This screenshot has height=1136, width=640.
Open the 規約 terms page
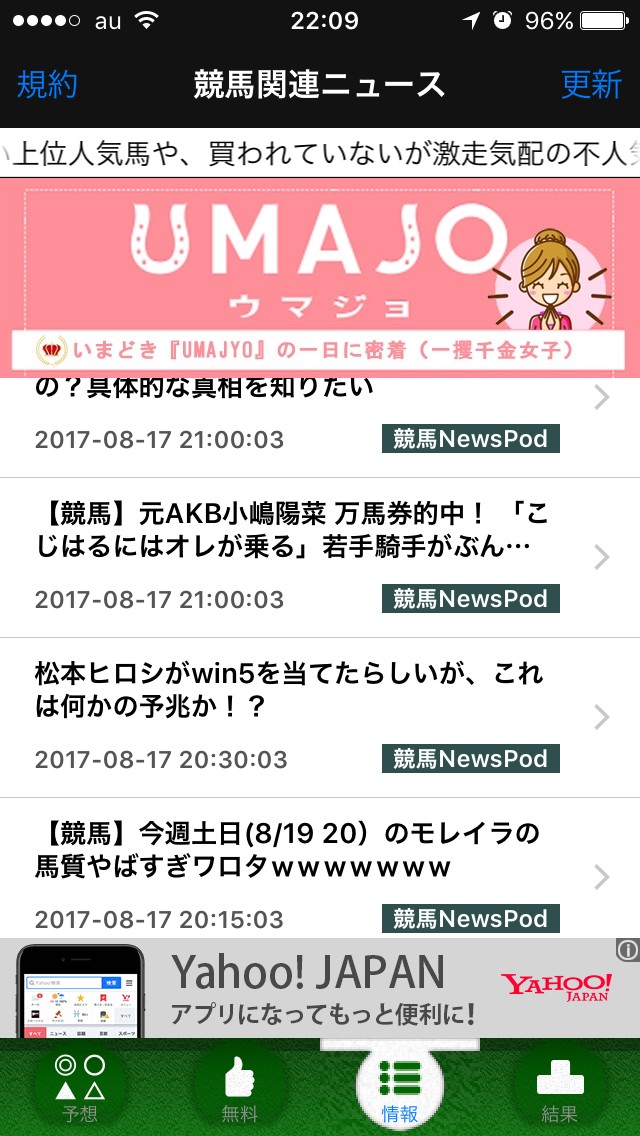[47, 85]
